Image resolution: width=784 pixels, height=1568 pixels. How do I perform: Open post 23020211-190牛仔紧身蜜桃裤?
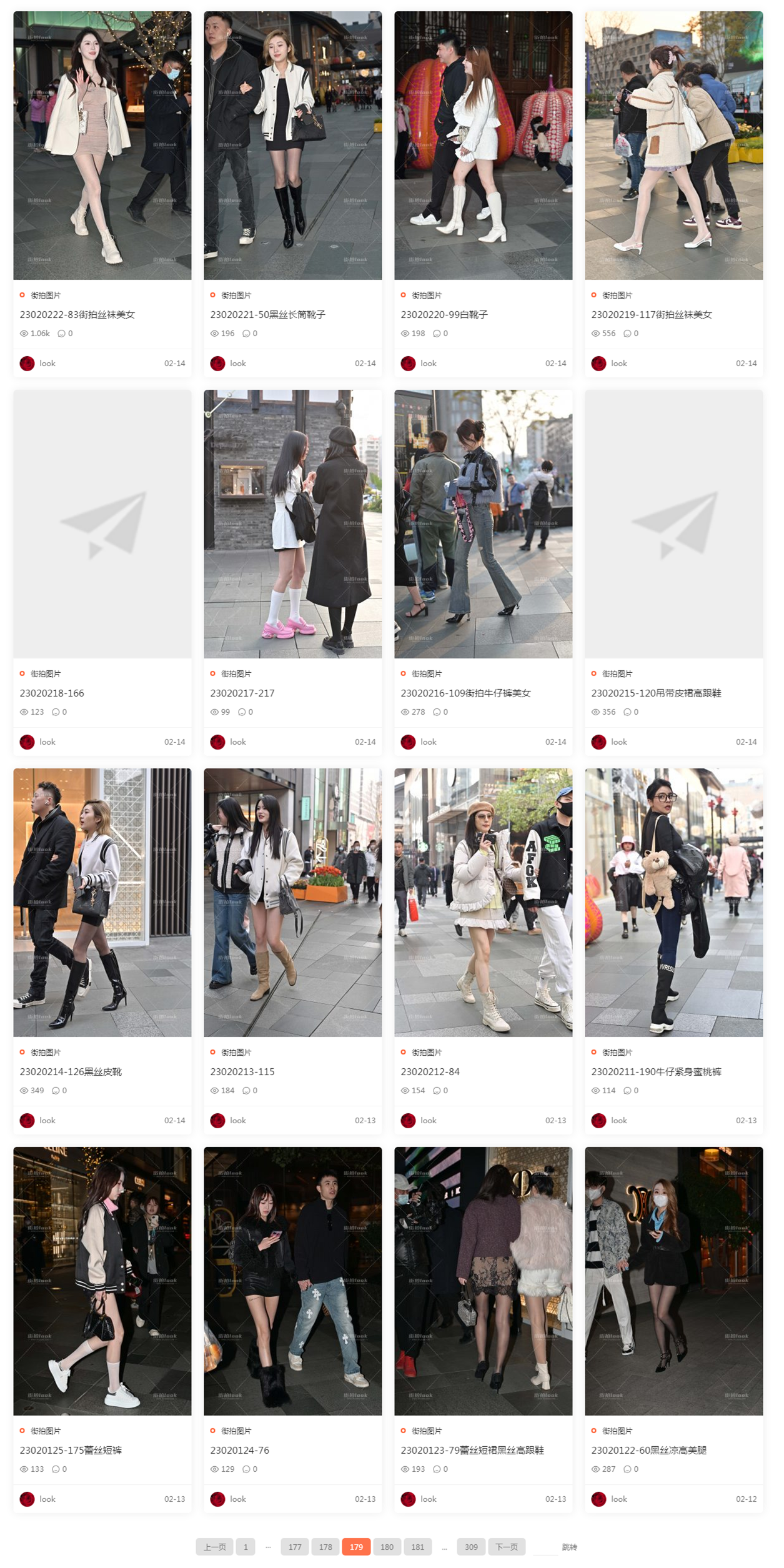[656, 1072]
